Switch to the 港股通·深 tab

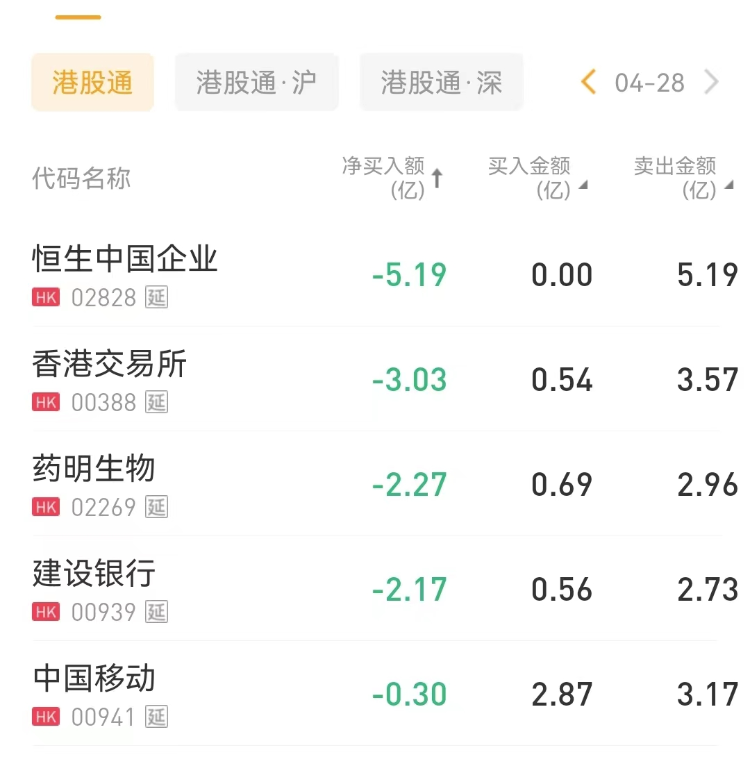441,82
